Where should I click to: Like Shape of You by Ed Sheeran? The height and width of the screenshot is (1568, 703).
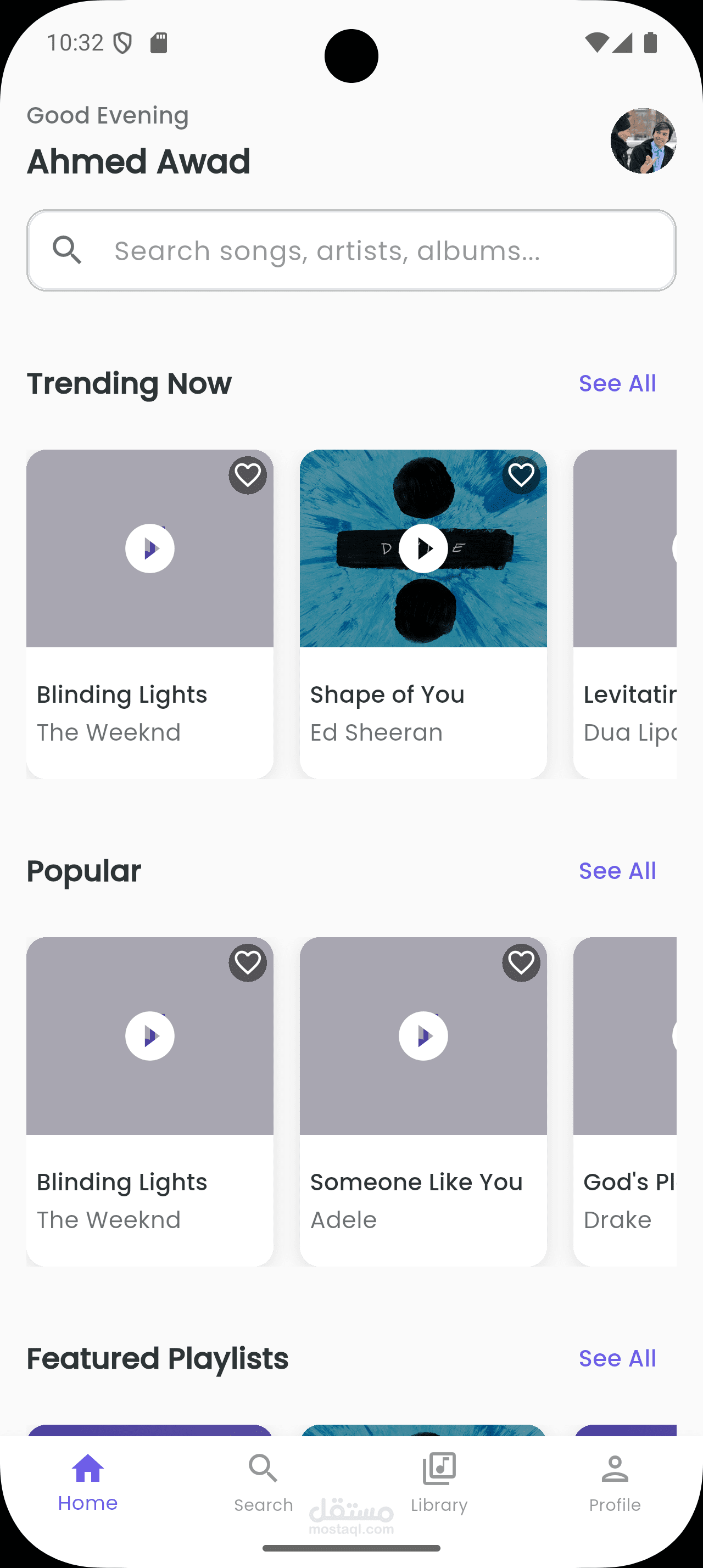point(521,475)
